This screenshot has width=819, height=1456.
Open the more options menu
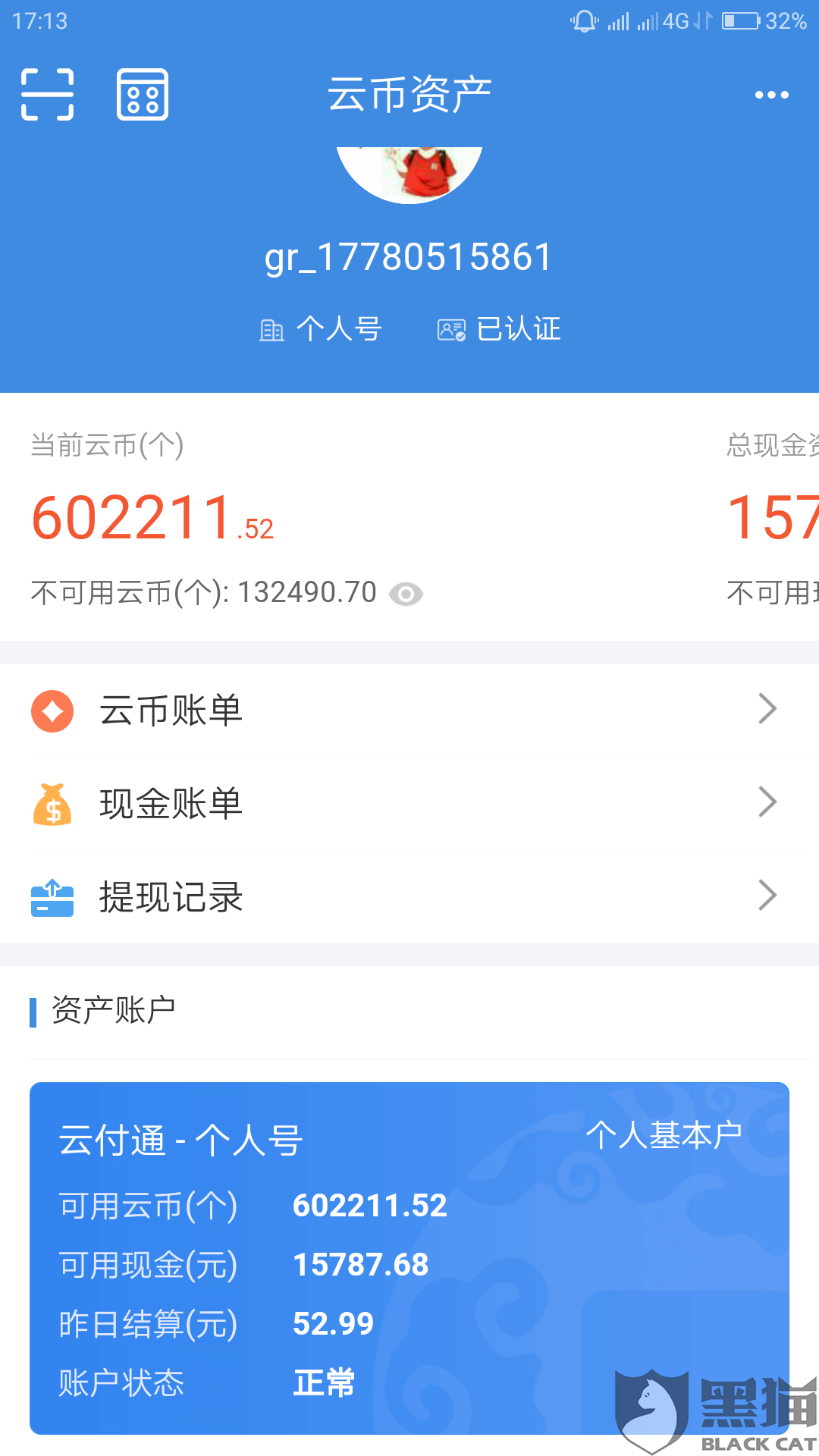(x=772, y=94)
